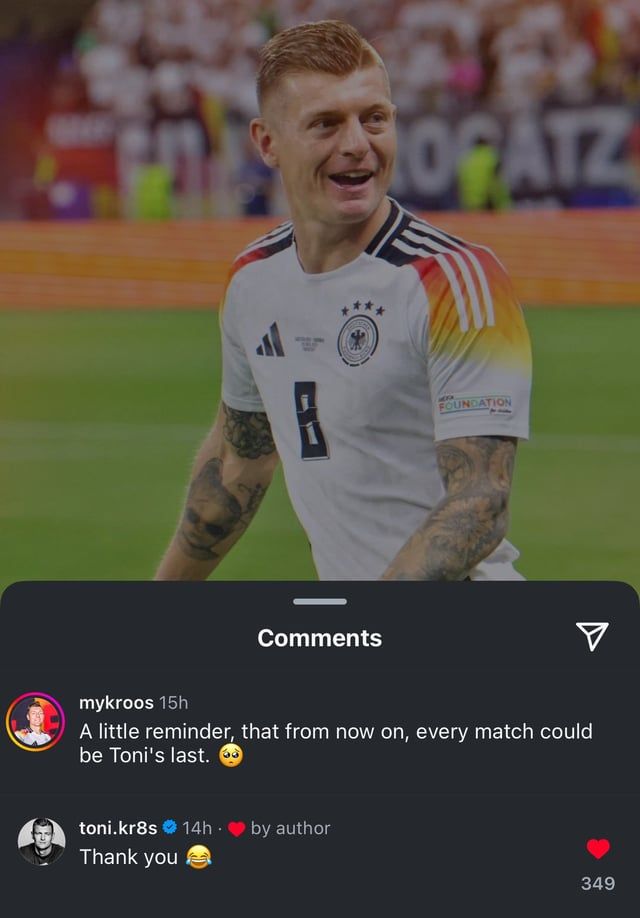The image size is (640, 918).
Task: Share the post via the paper plane icon
Action: click(x=592, y=636)
